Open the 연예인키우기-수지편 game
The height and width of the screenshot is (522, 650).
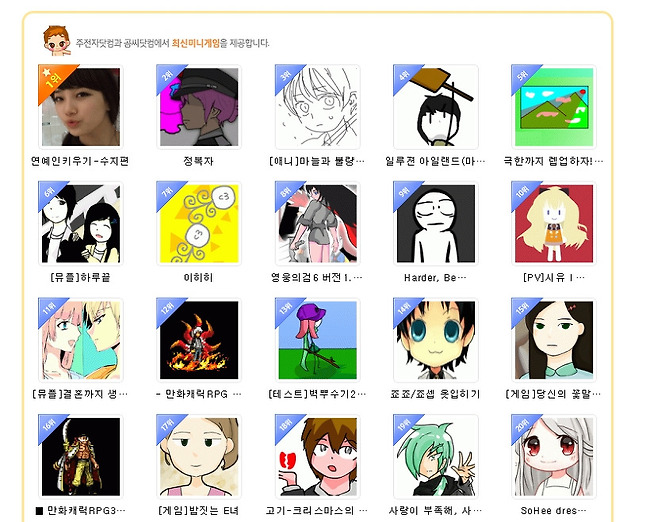(81, 108)
